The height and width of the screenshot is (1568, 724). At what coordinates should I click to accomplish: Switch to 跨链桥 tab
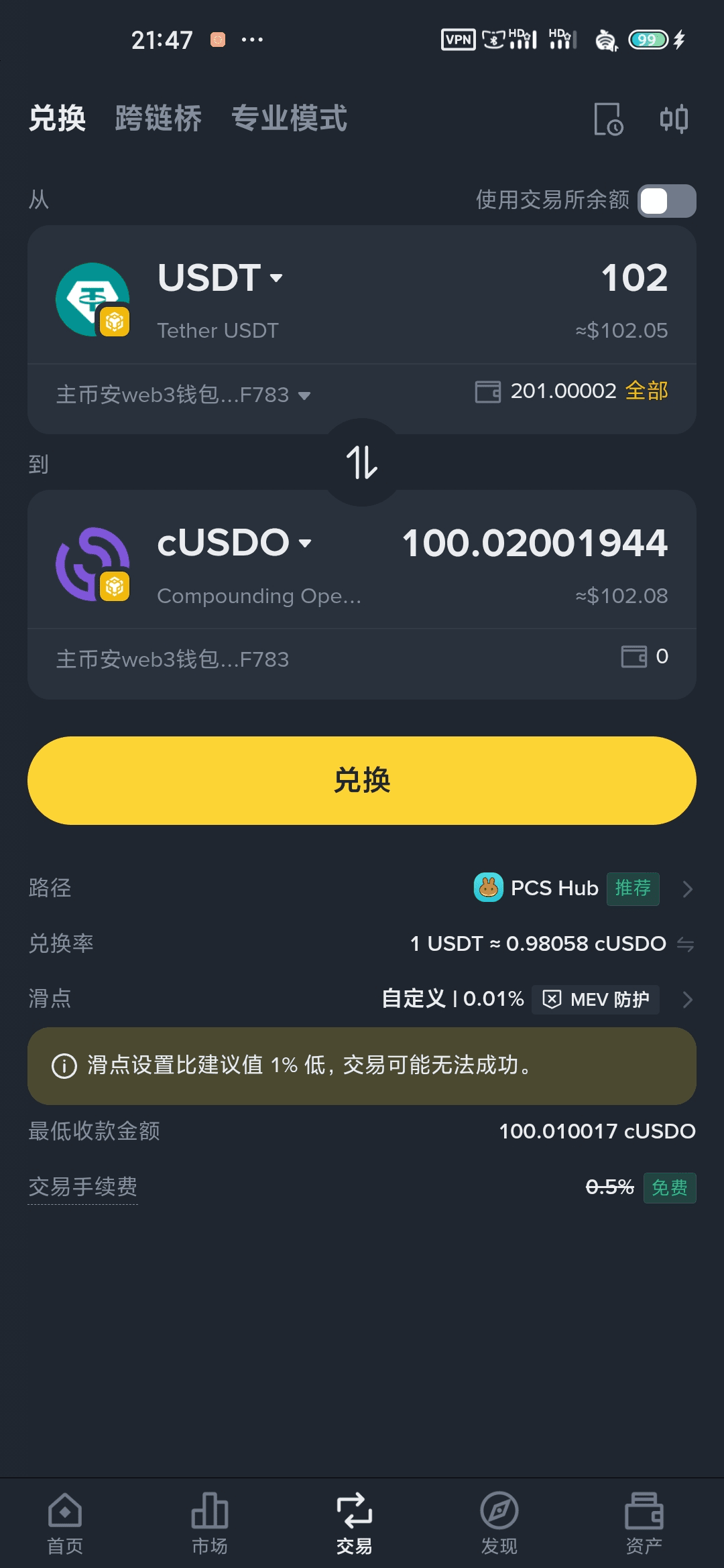pos(158,119)
